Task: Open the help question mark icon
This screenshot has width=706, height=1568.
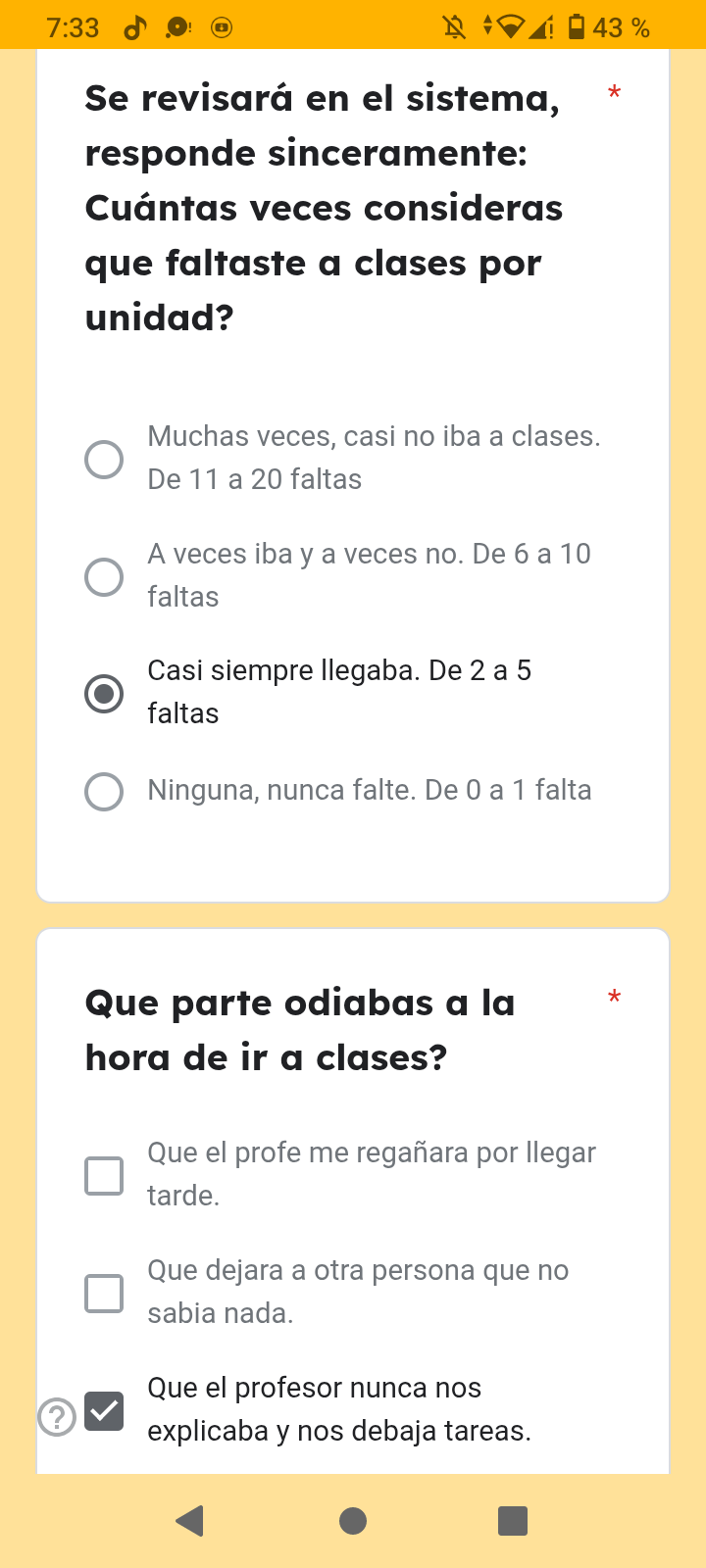Action: pos(57,1417)
